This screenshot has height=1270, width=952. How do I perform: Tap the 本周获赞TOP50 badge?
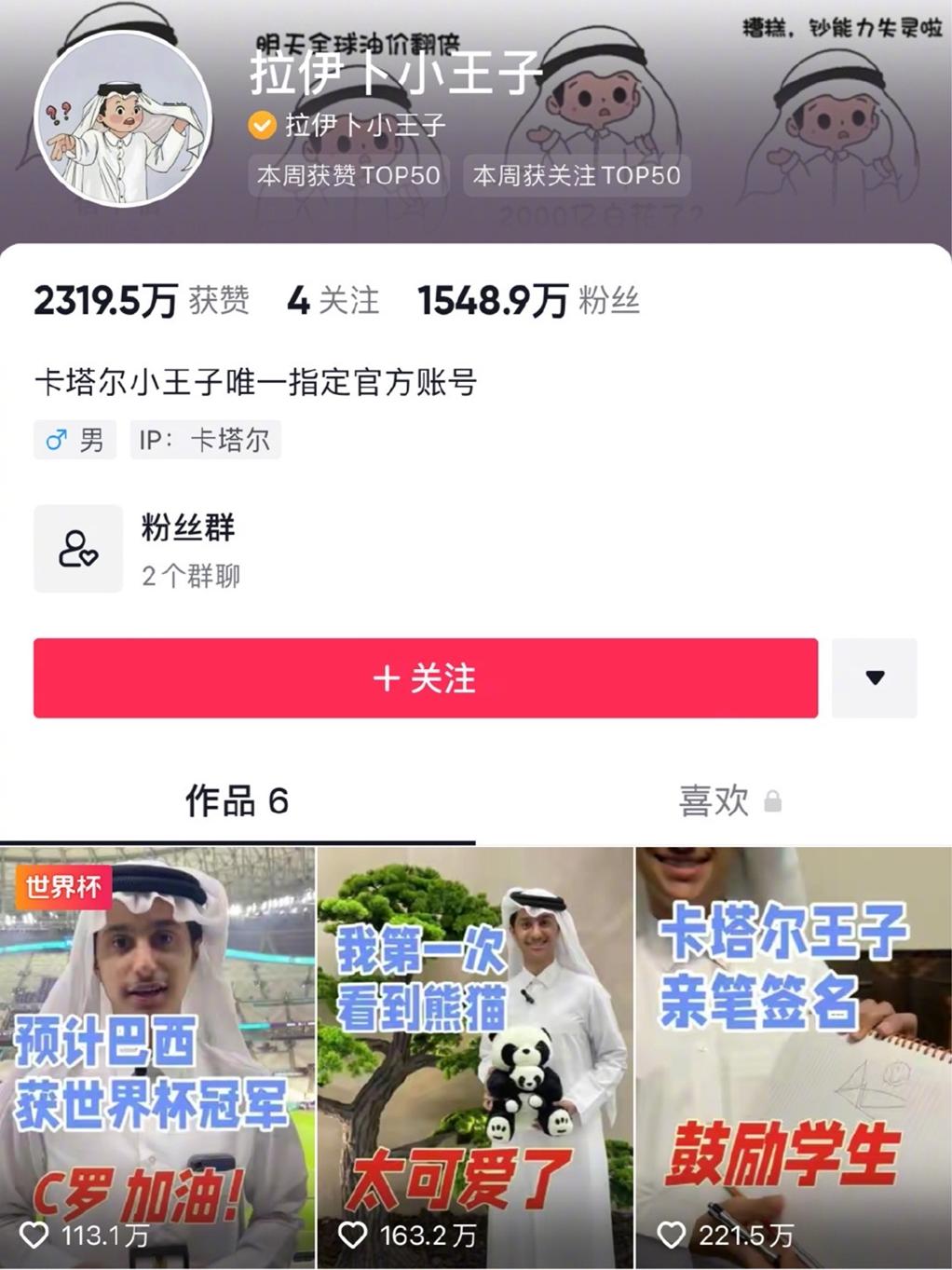(x=348, y=175)
